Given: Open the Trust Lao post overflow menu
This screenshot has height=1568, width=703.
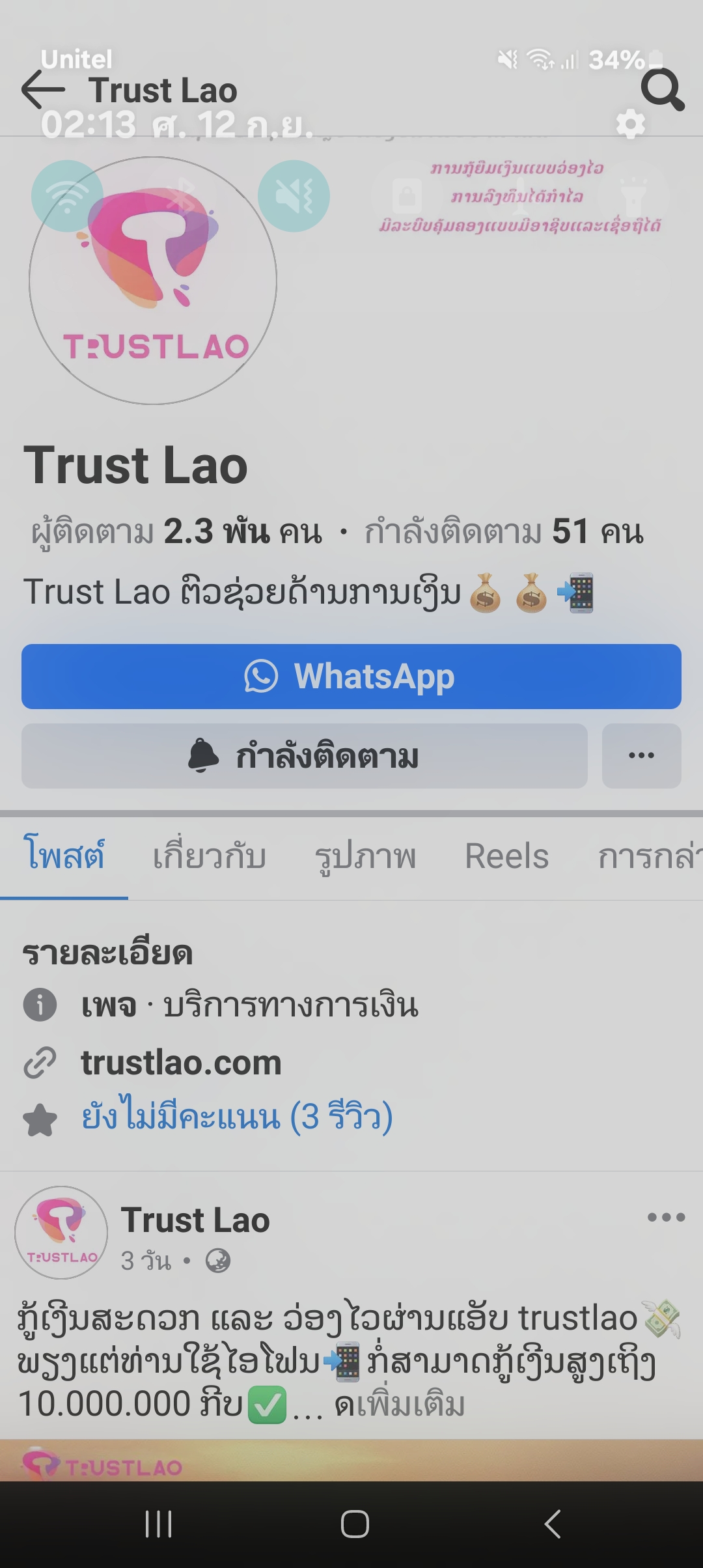Looking at the screenshot, I should tap(666, 1217).
